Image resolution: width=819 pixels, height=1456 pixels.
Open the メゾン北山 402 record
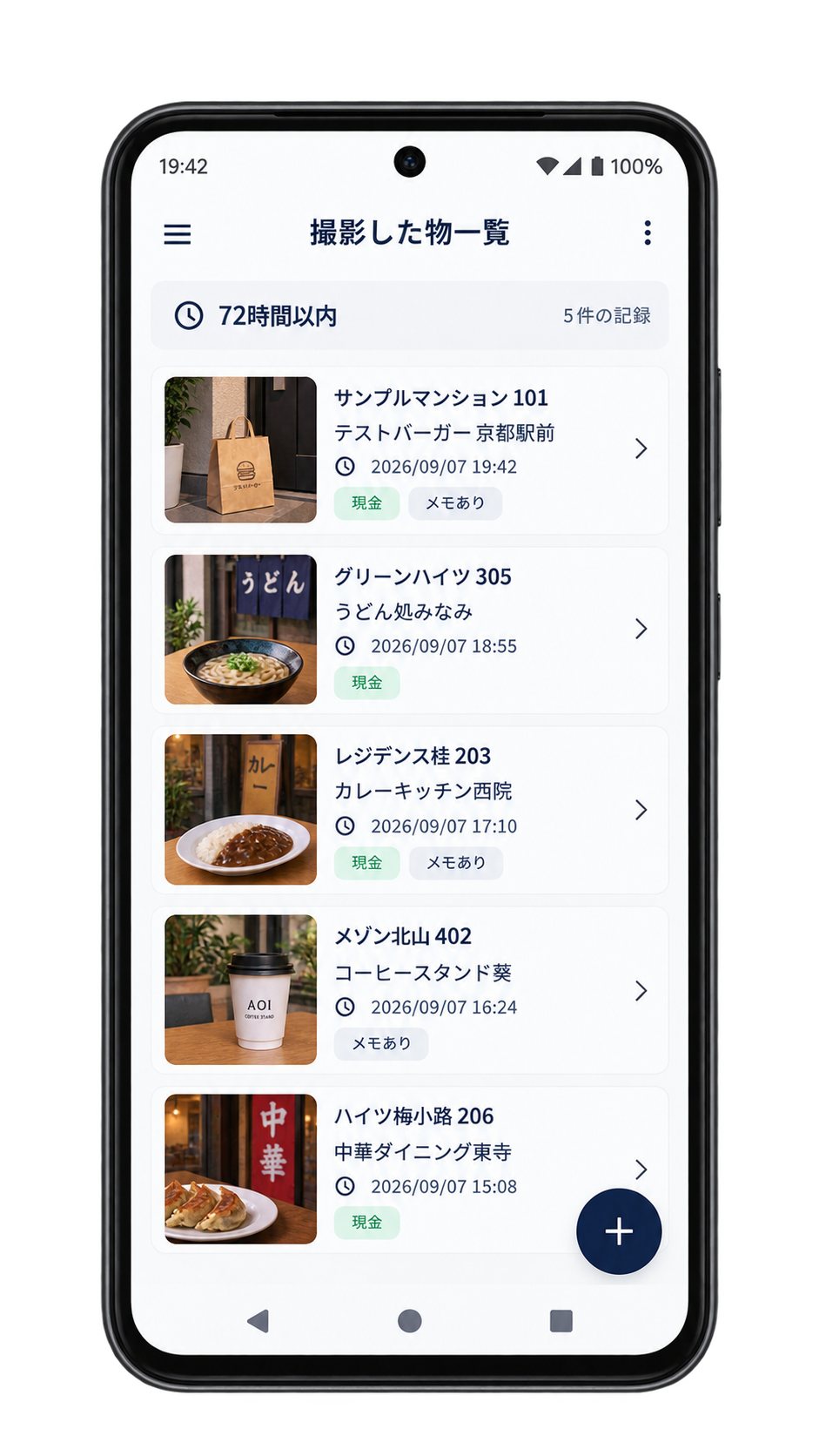[409, 990]
